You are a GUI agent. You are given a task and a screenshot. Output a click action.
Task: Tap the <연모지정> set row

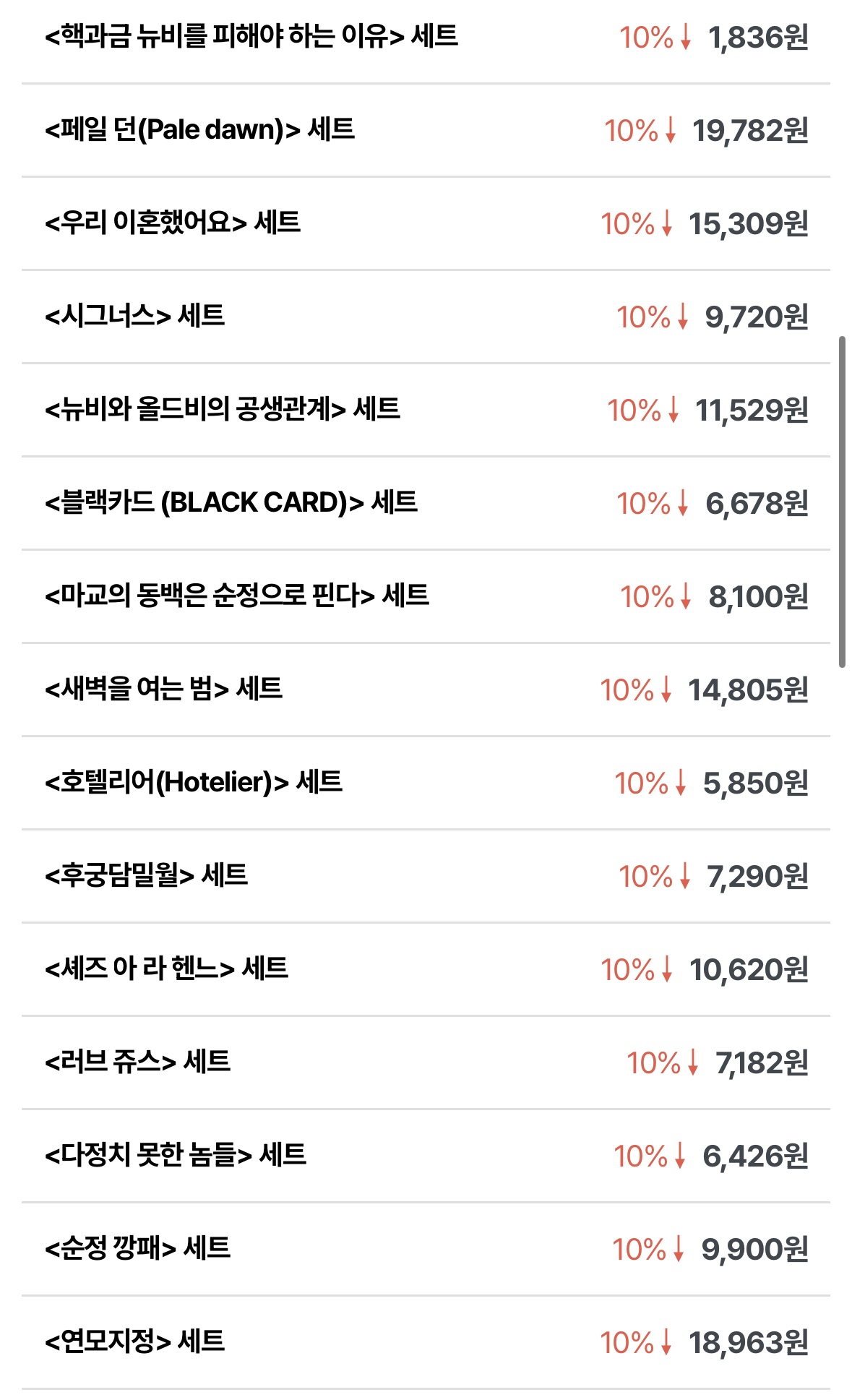(134, 1341)
